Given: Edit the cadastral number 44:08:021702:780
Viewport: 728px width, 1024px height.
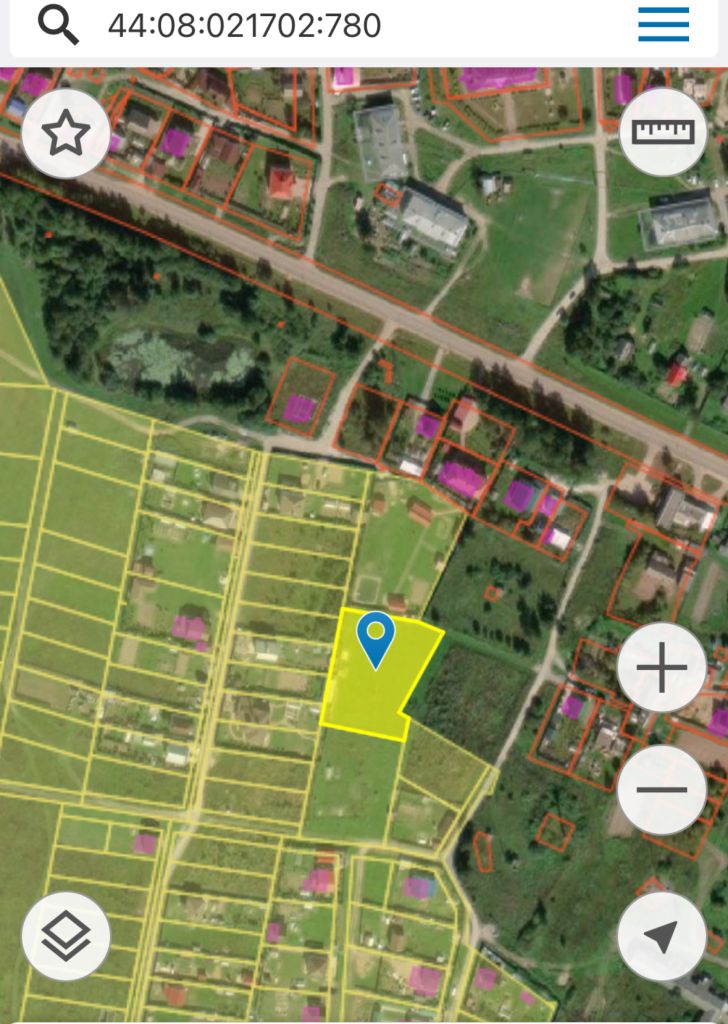Looking at the screenshot, I should click(x=244, y=24).
